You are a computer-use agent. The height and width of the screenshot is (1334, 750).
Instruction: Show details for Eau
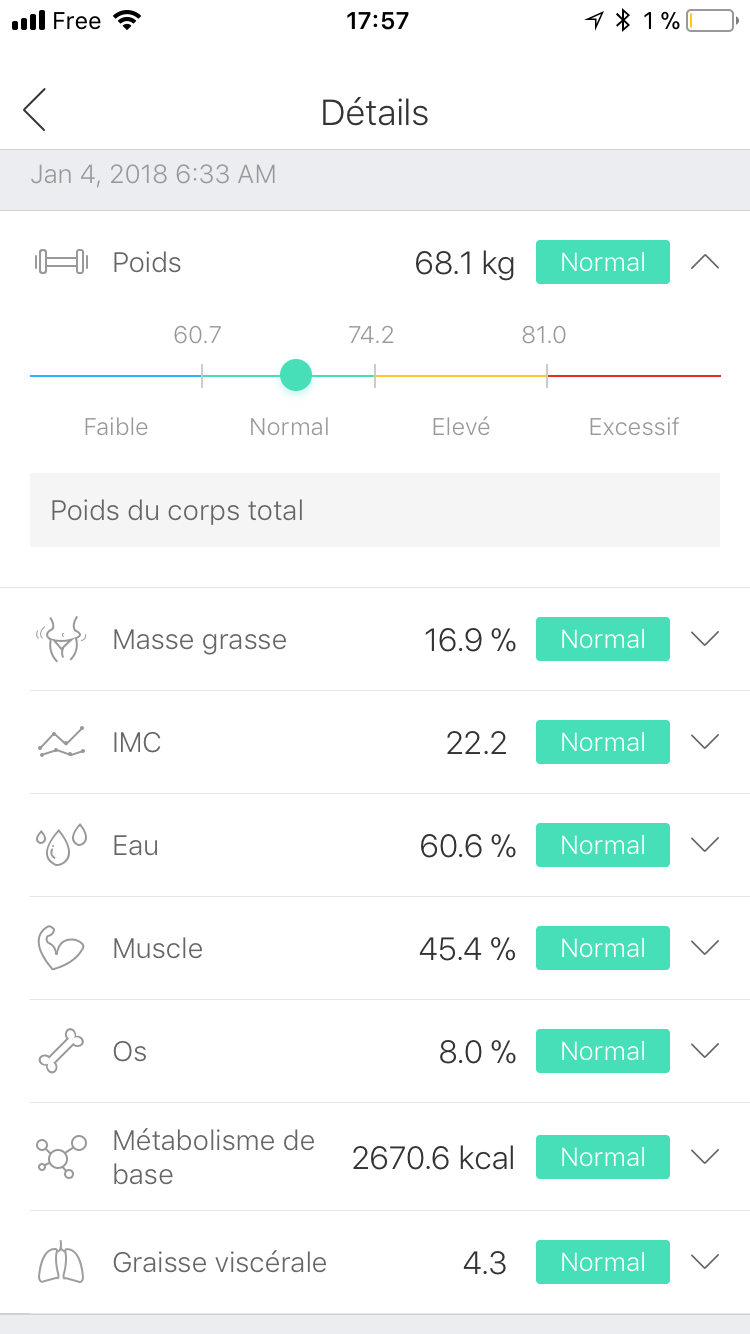coord(705,846)
